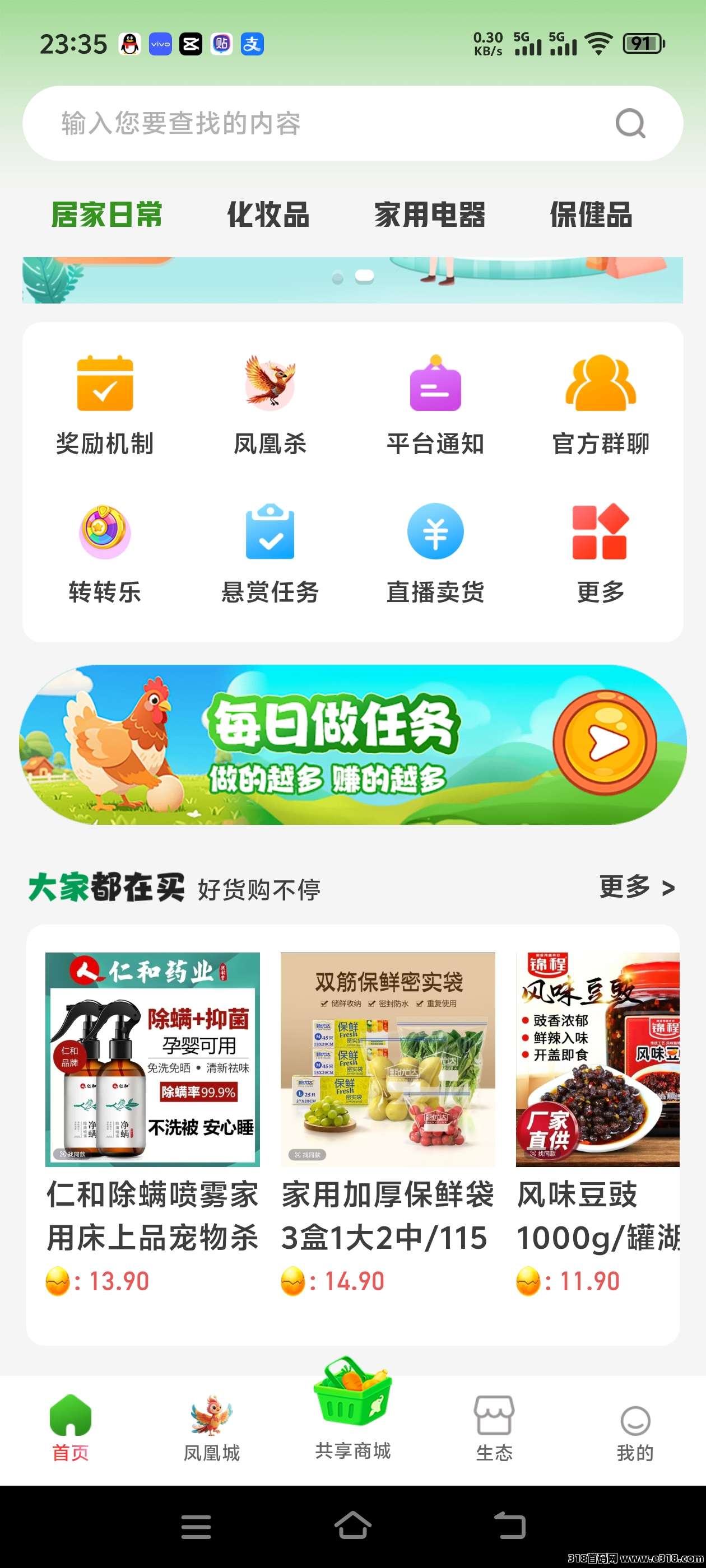
Task: Open 直播卖货 live selling
Action: (x=435, y=552)
